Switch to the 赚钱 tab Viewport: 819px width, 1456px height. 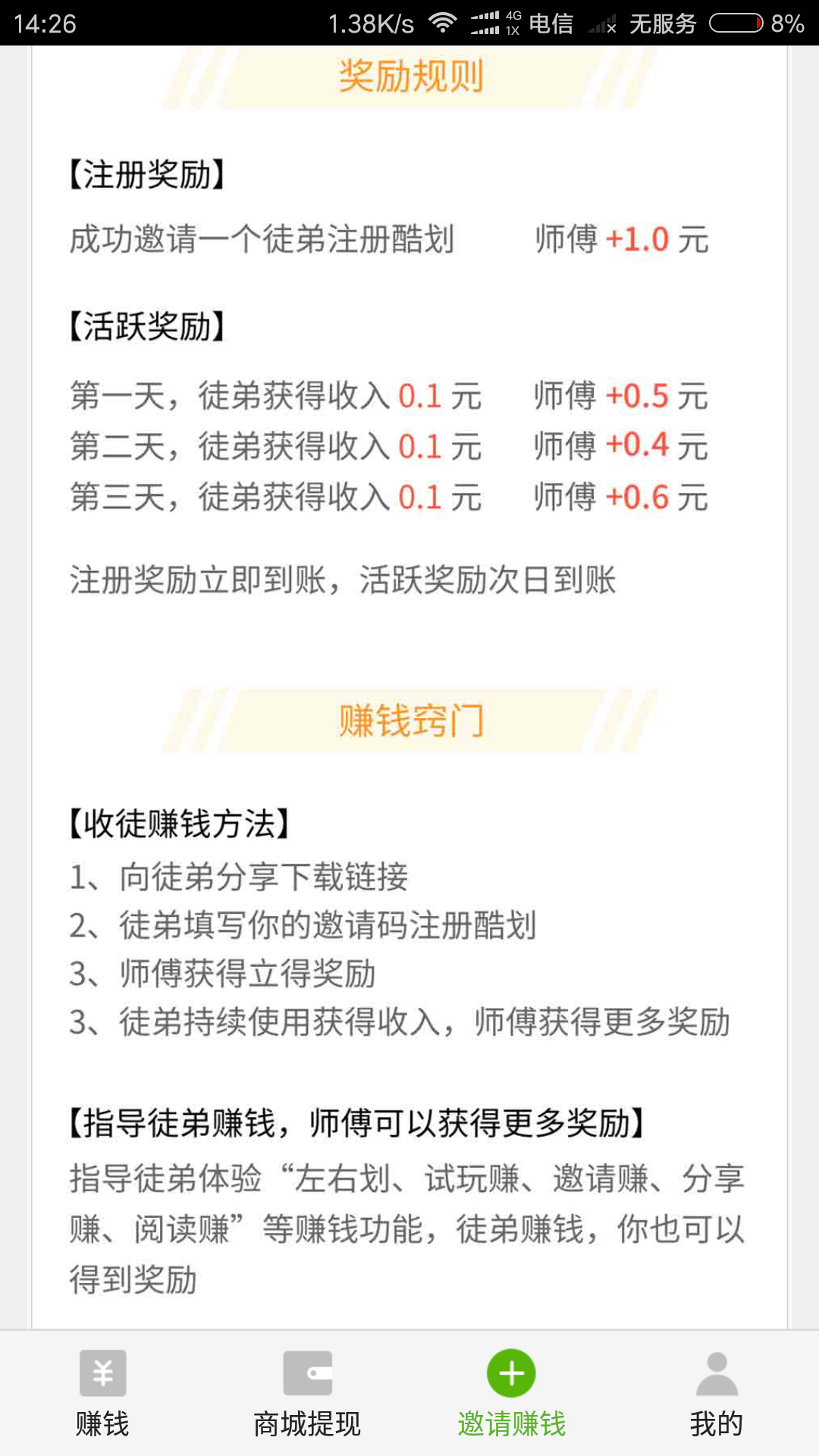tap(102, 1394)
